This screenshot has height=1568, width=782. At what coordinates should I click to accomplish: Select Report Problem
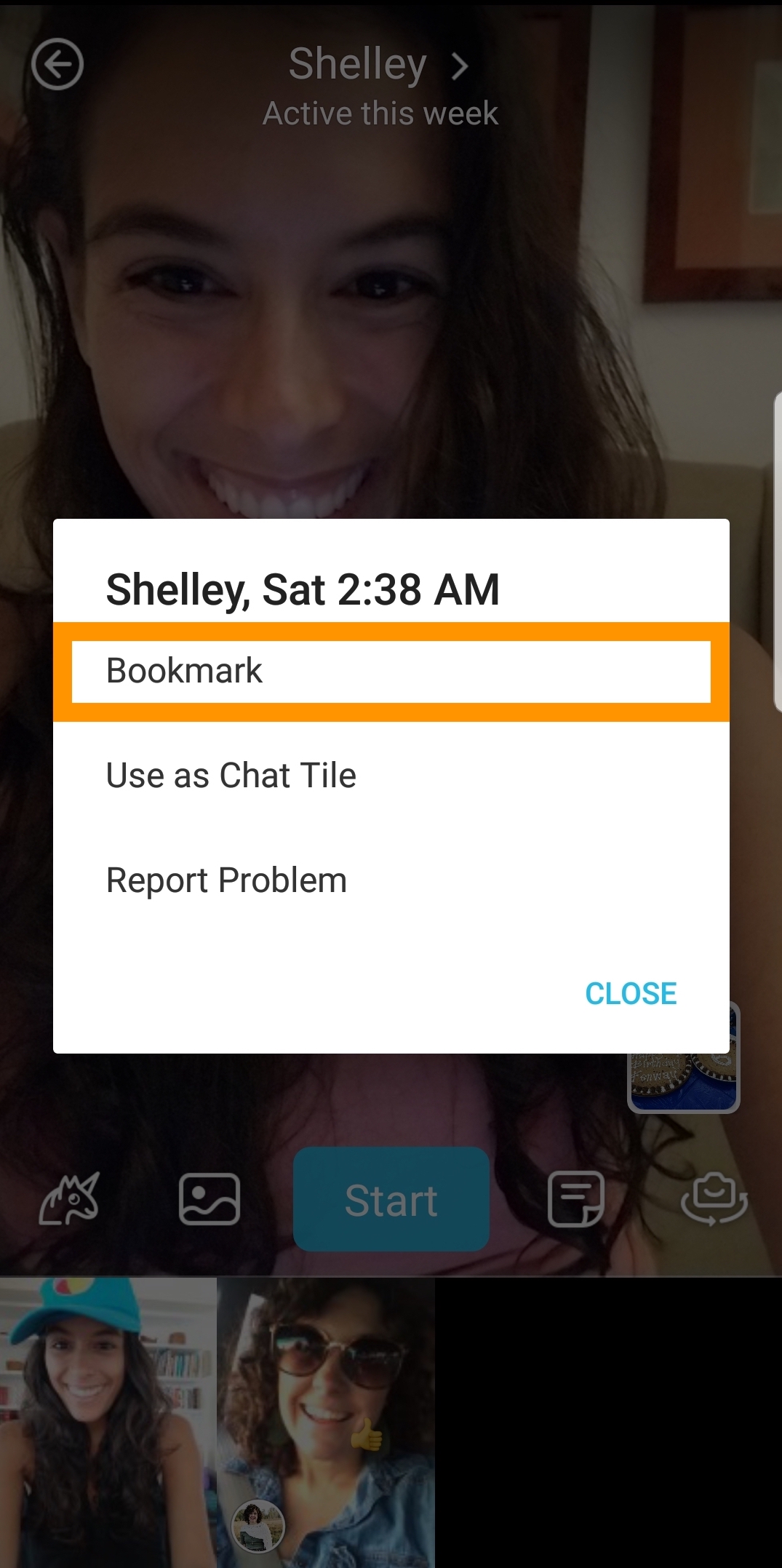tap(391, 880)
